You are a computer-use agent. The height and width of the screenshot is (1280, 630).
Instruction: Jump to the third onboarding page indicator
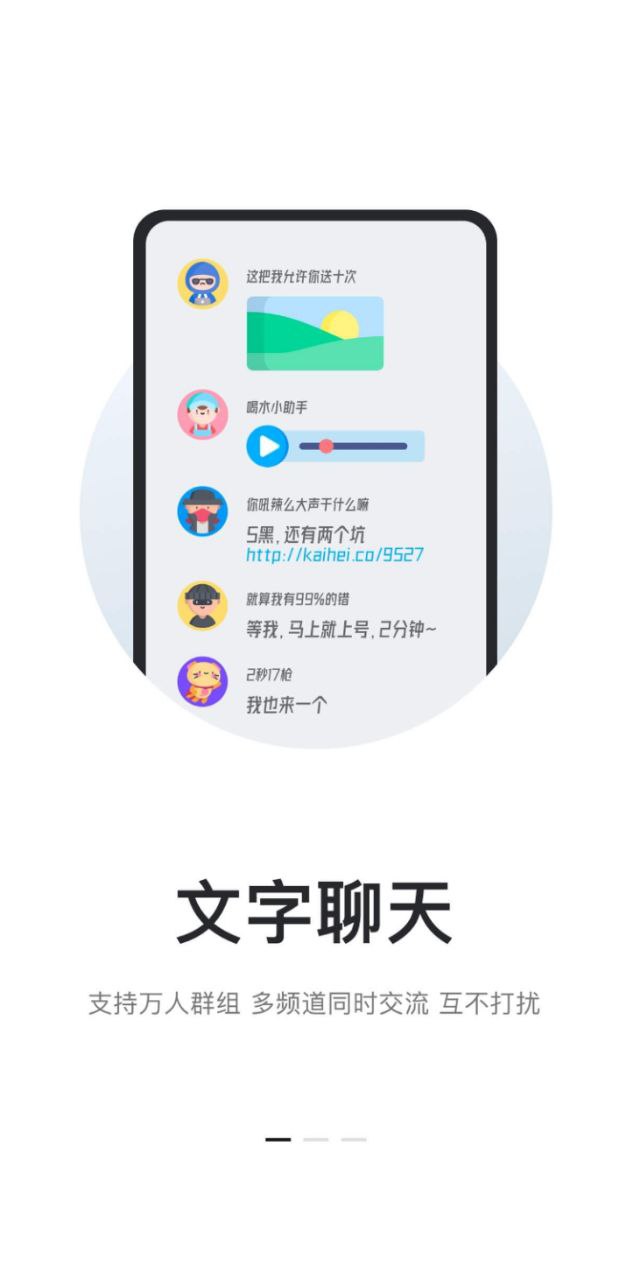(353, 1139)
